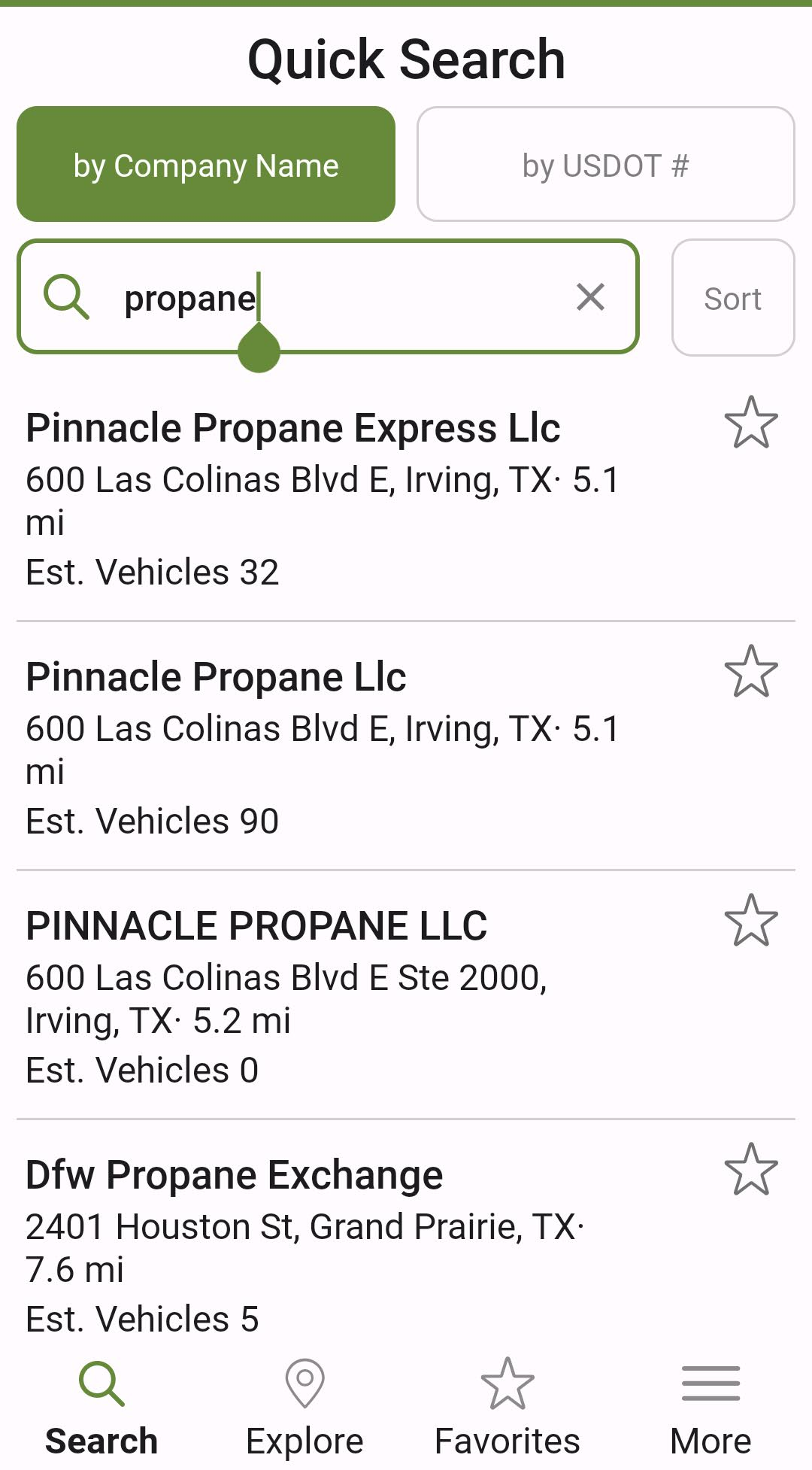This screenshot has height=1470, width=812.
Task: Star the Pinnacle Propane Llc listing with 90 vehicles
Action: (751, 671)
